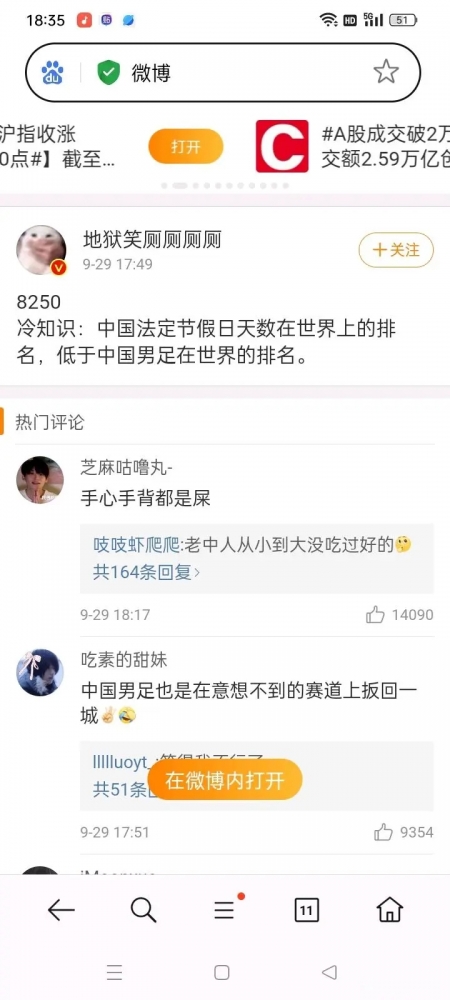
Task: Open the Baidu paw icon in address bar
Action: (x=52, y=73)
